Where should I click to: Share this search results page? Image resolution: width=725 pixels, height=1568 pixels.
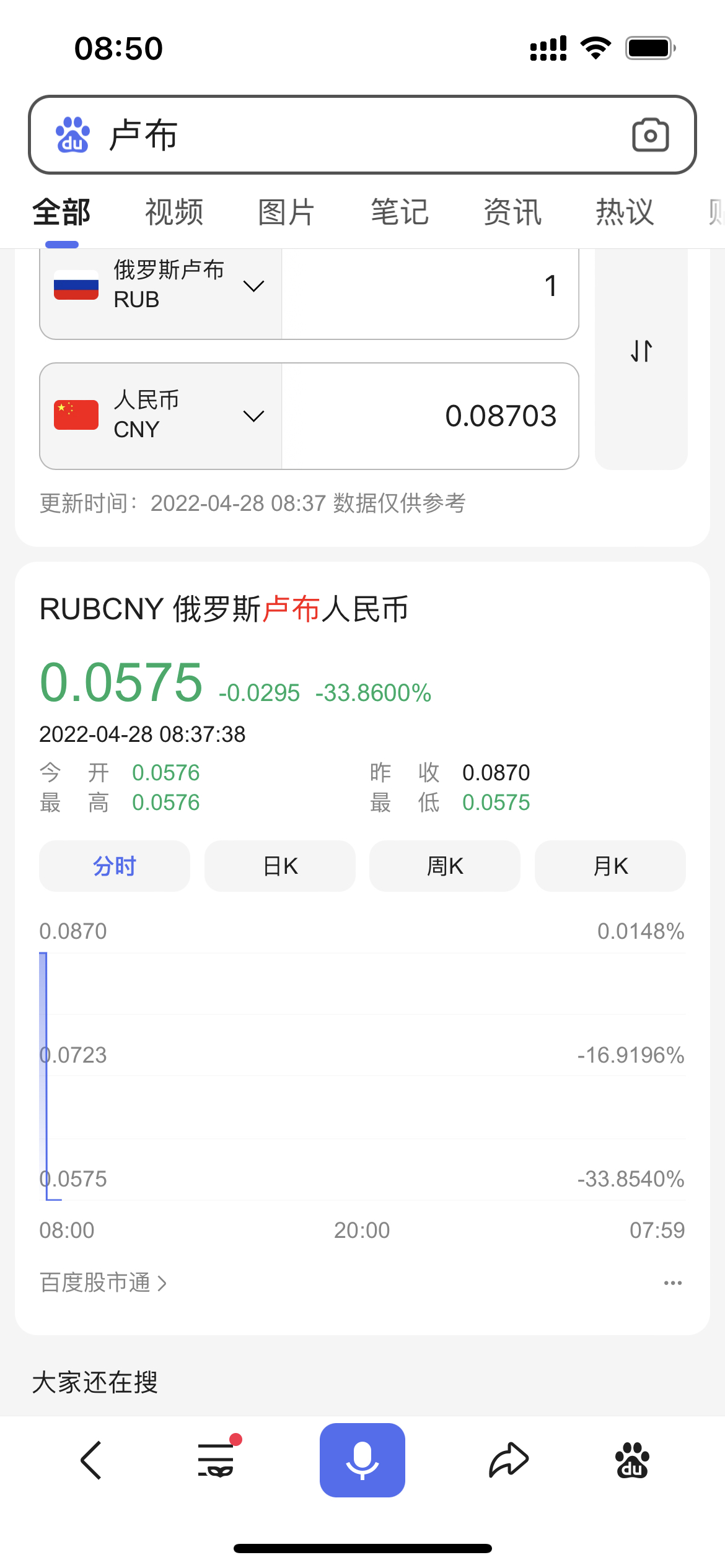(509, 1460)
